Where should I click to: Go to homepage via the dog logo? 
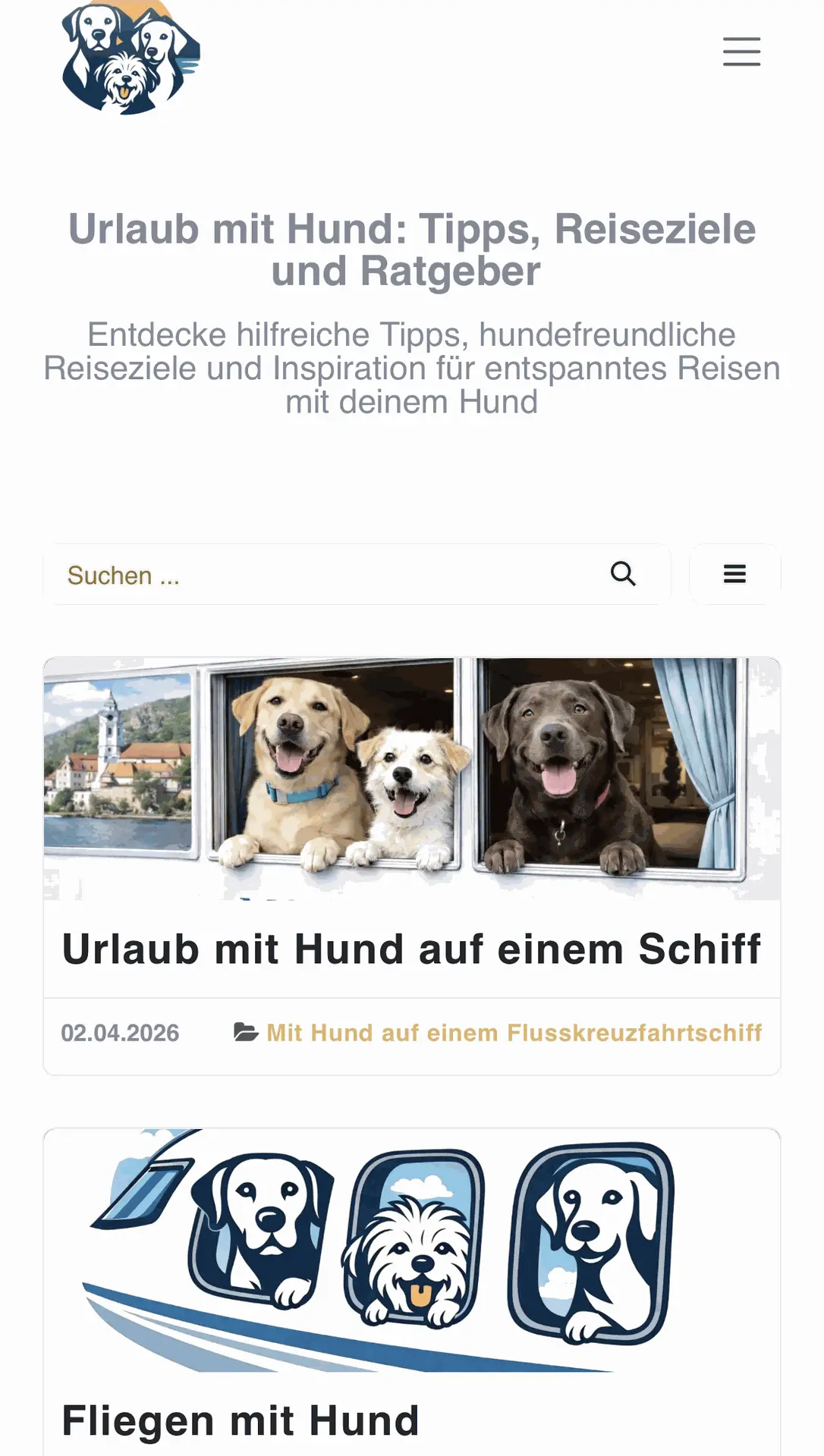pyautogui.click(x=131, y=58)
